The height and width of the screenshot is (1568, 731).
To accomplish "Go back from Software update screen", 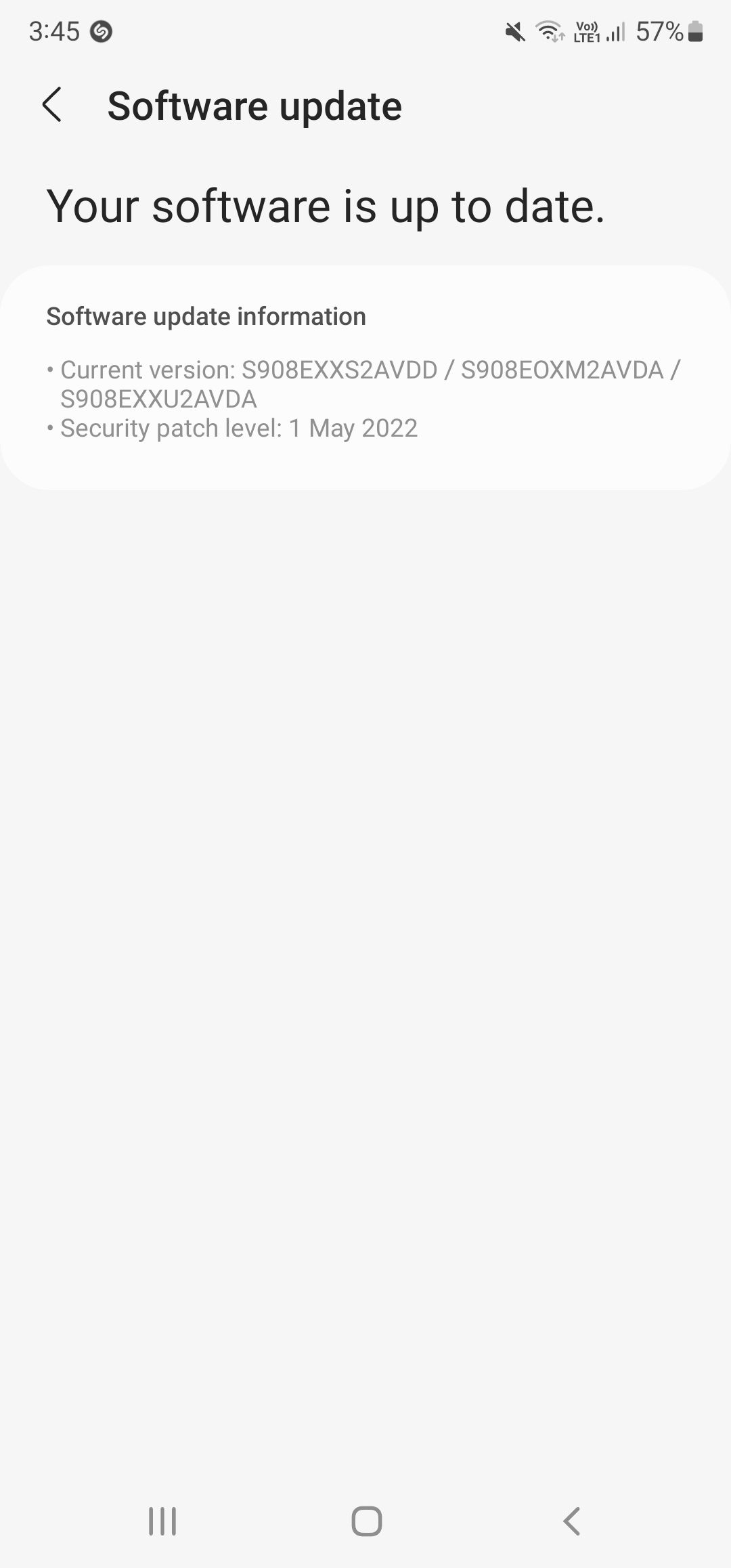I will pos(52,105).
